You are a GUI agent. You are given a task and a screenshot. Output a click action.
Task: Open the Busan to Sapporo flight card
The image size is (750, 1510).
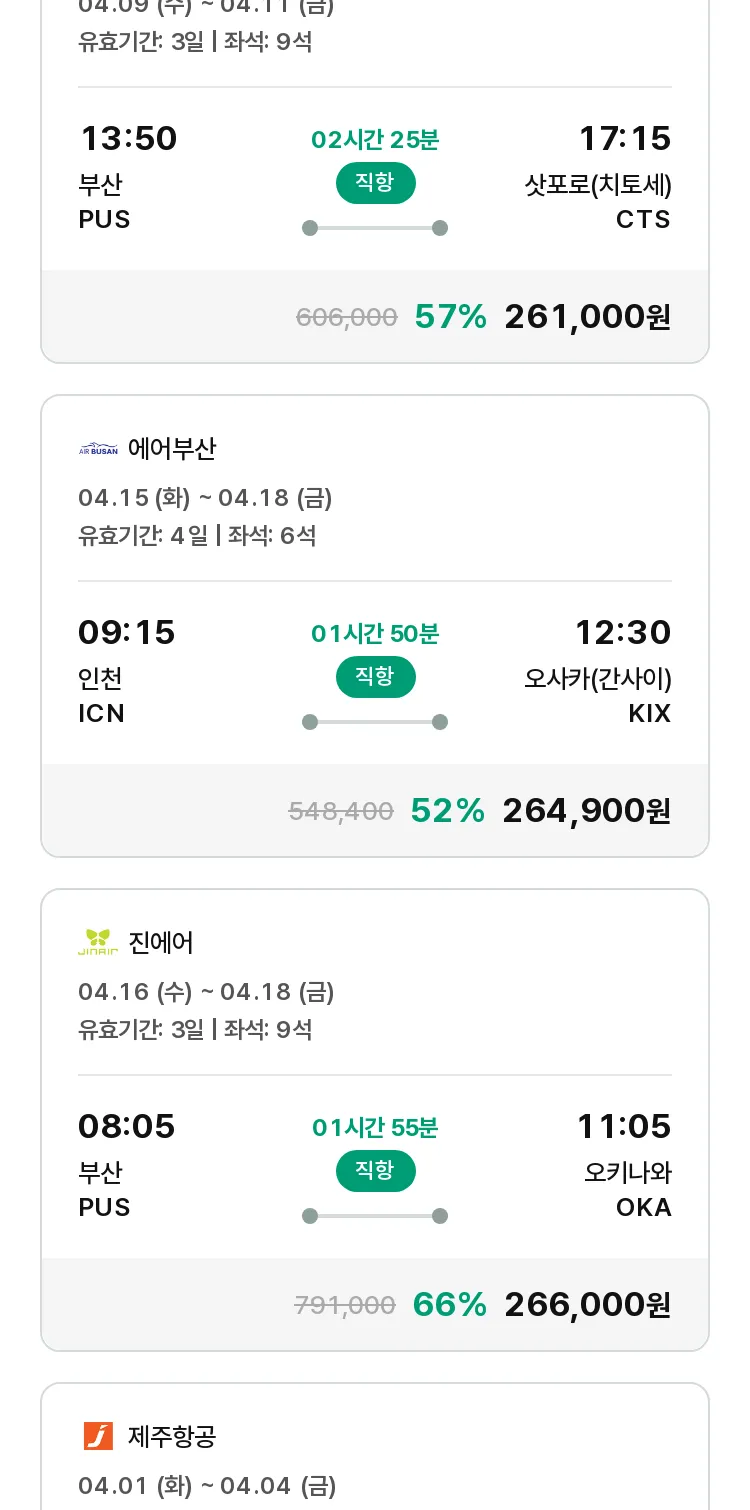[375, 180]
